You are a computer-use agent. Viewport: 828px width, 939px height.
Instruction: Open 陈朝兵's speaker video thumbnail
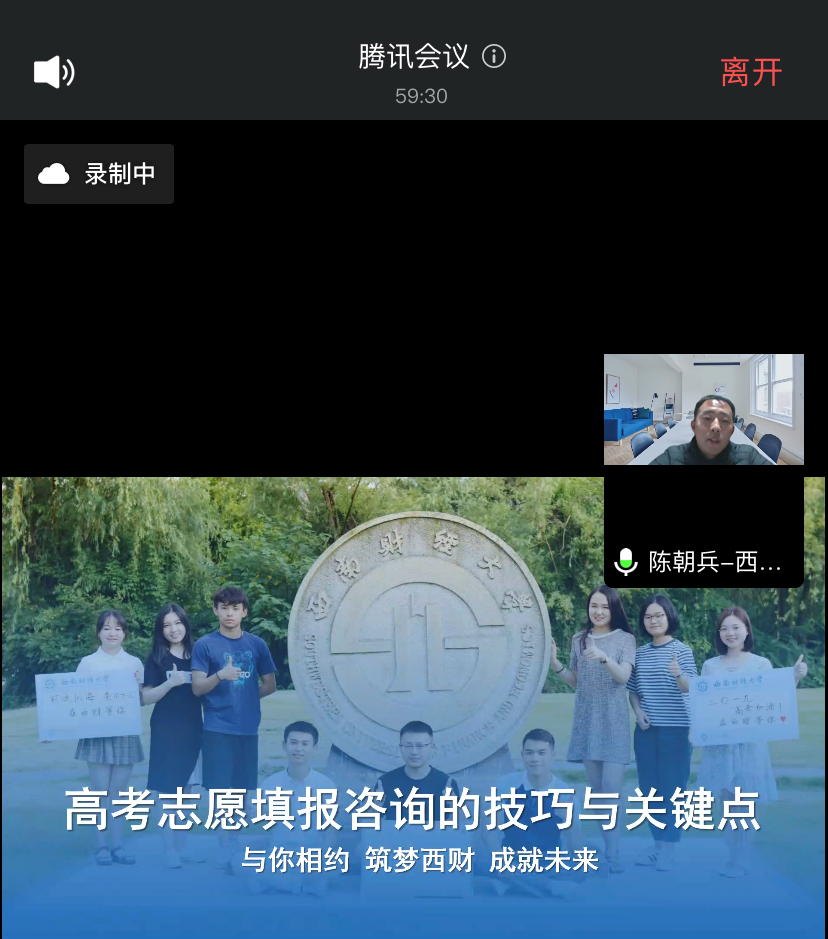[x=703, y=410]
